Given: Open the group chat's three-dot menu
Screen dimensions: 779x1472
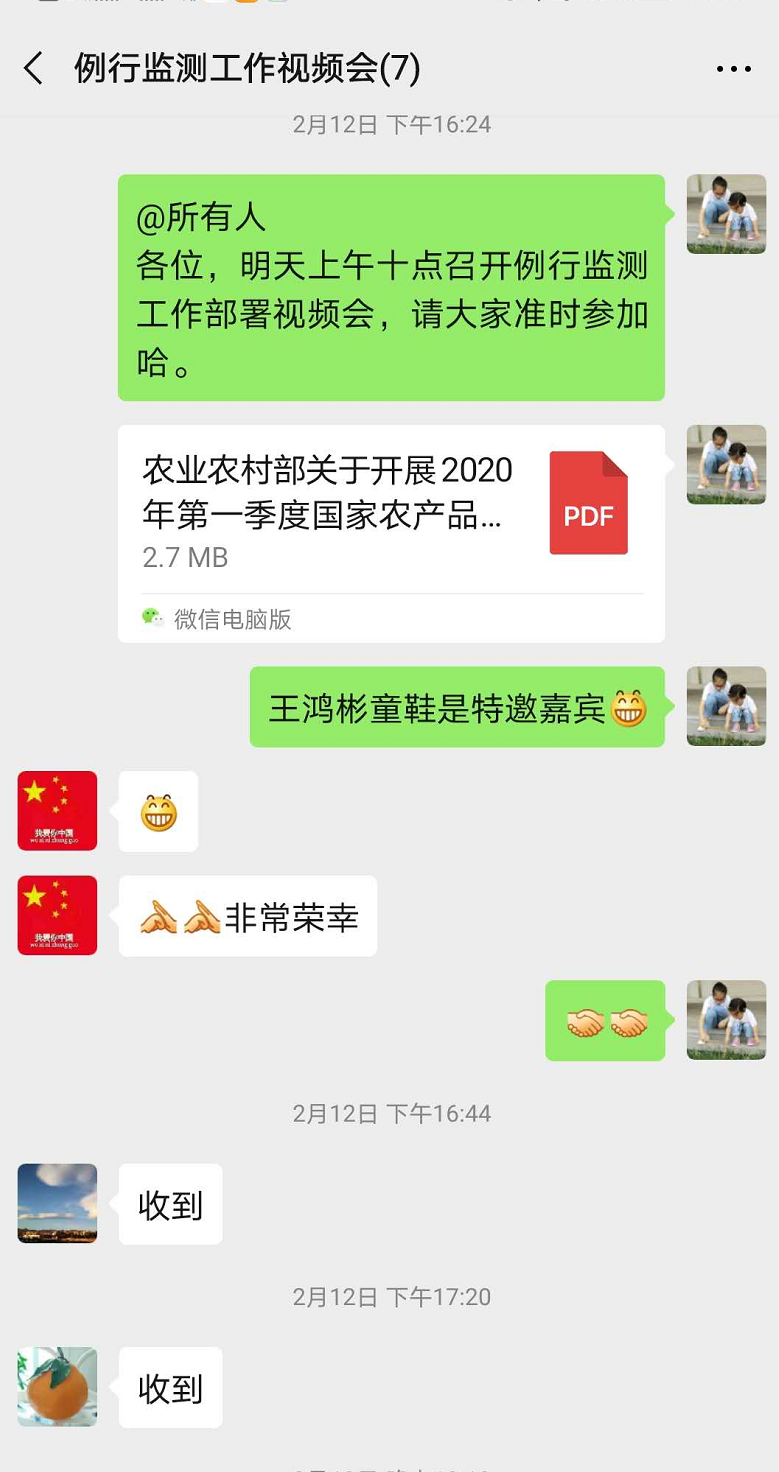Looking at the screenshot, I should click(733, 69).
